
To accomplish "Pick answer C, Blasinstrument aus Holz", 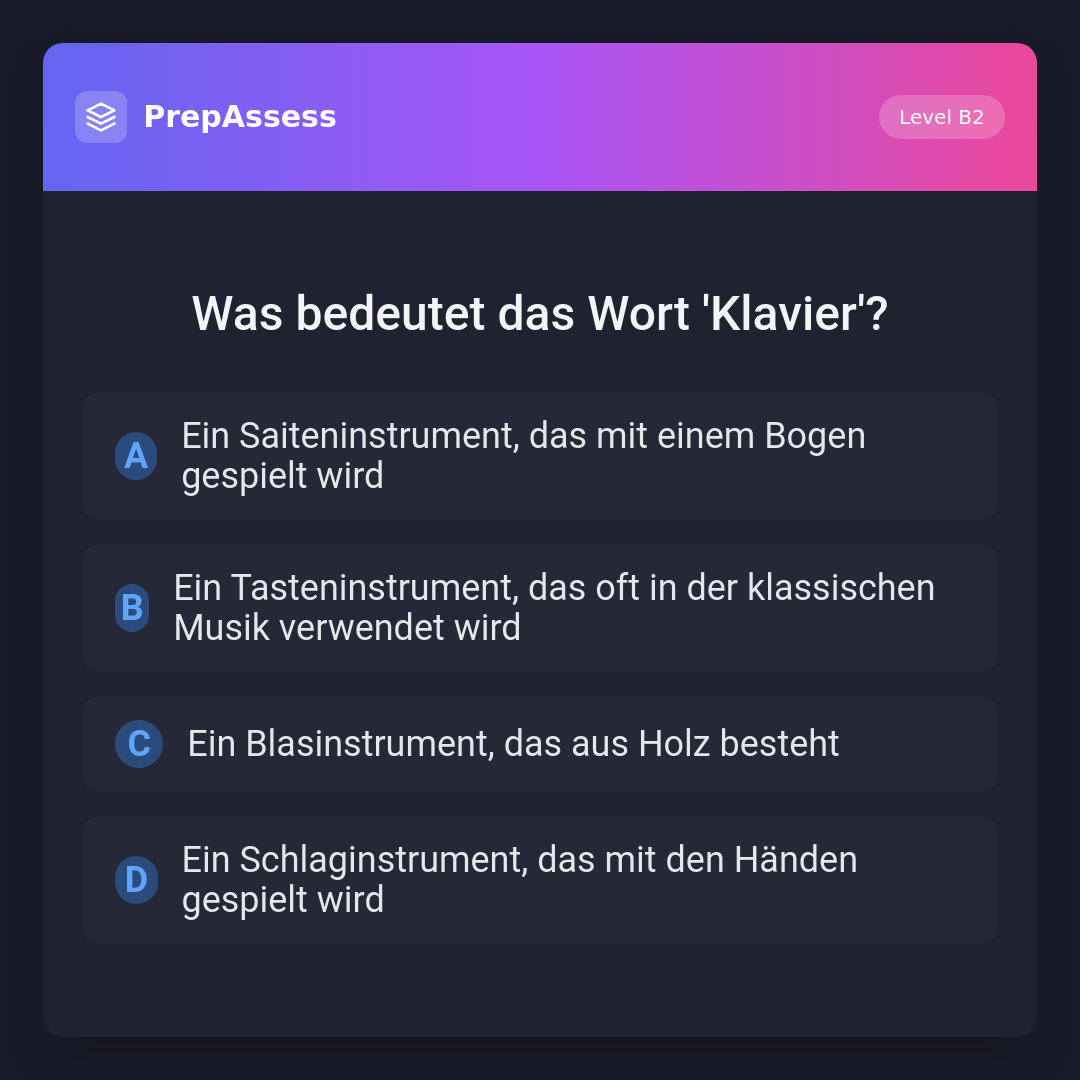I will pos(539,744).
